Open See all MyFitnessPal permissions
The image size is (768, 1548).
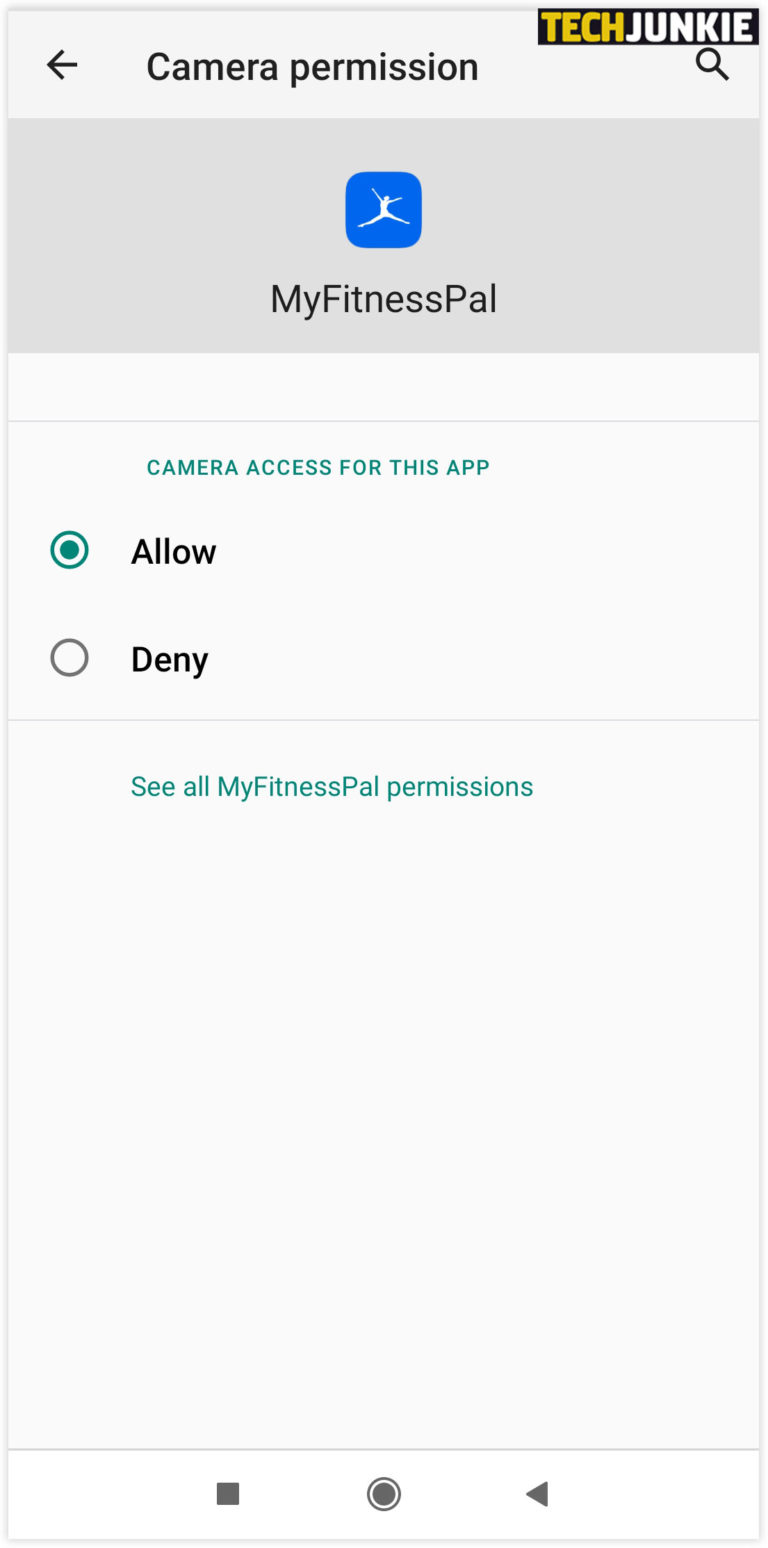(331, 786)
